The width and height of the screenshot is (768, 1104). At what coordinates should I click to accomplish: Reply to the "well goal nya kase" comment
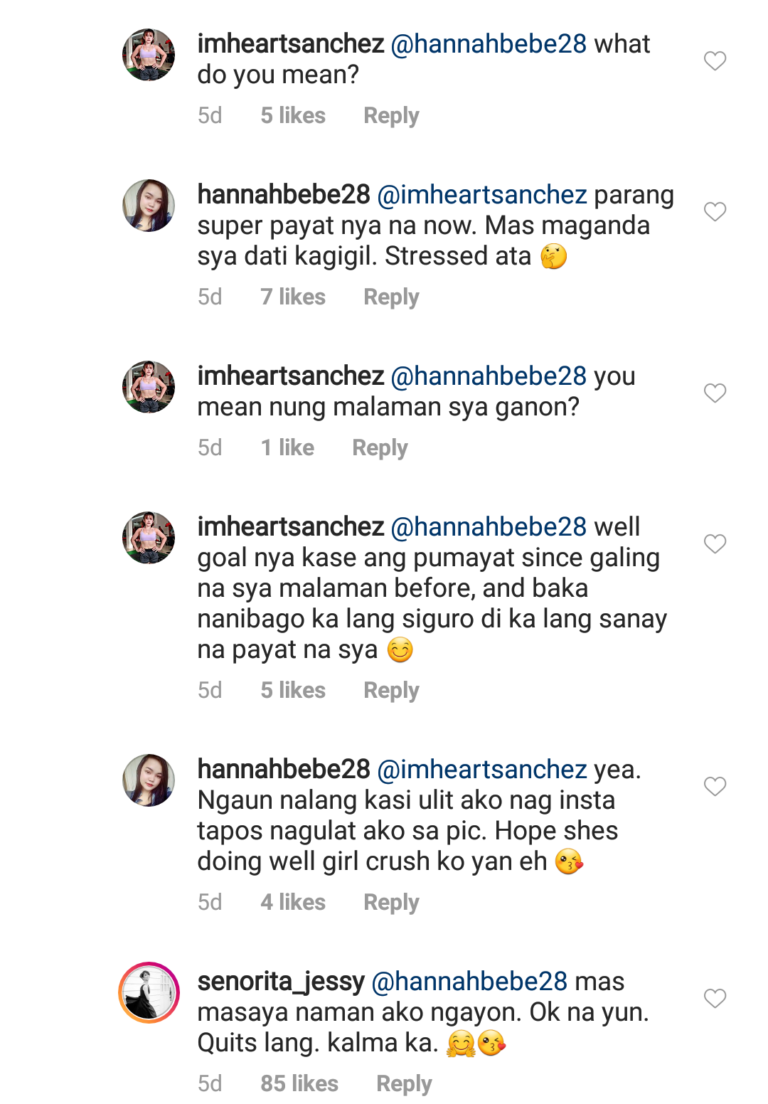pyautogui.click(x=391, y=690)
